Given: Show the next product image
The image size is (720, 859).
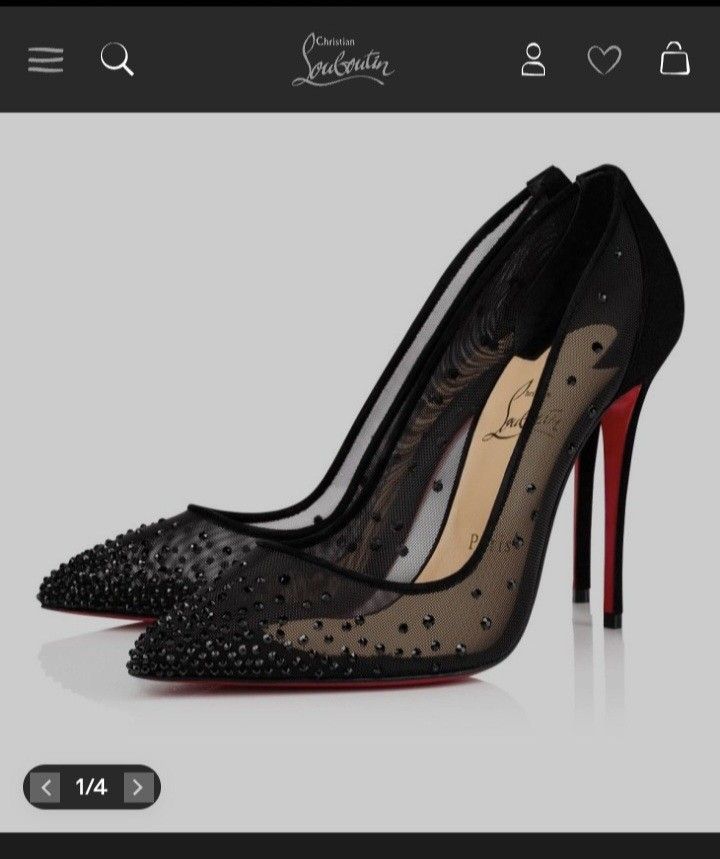Looking at the screenshot, I should tap(138, 787).
